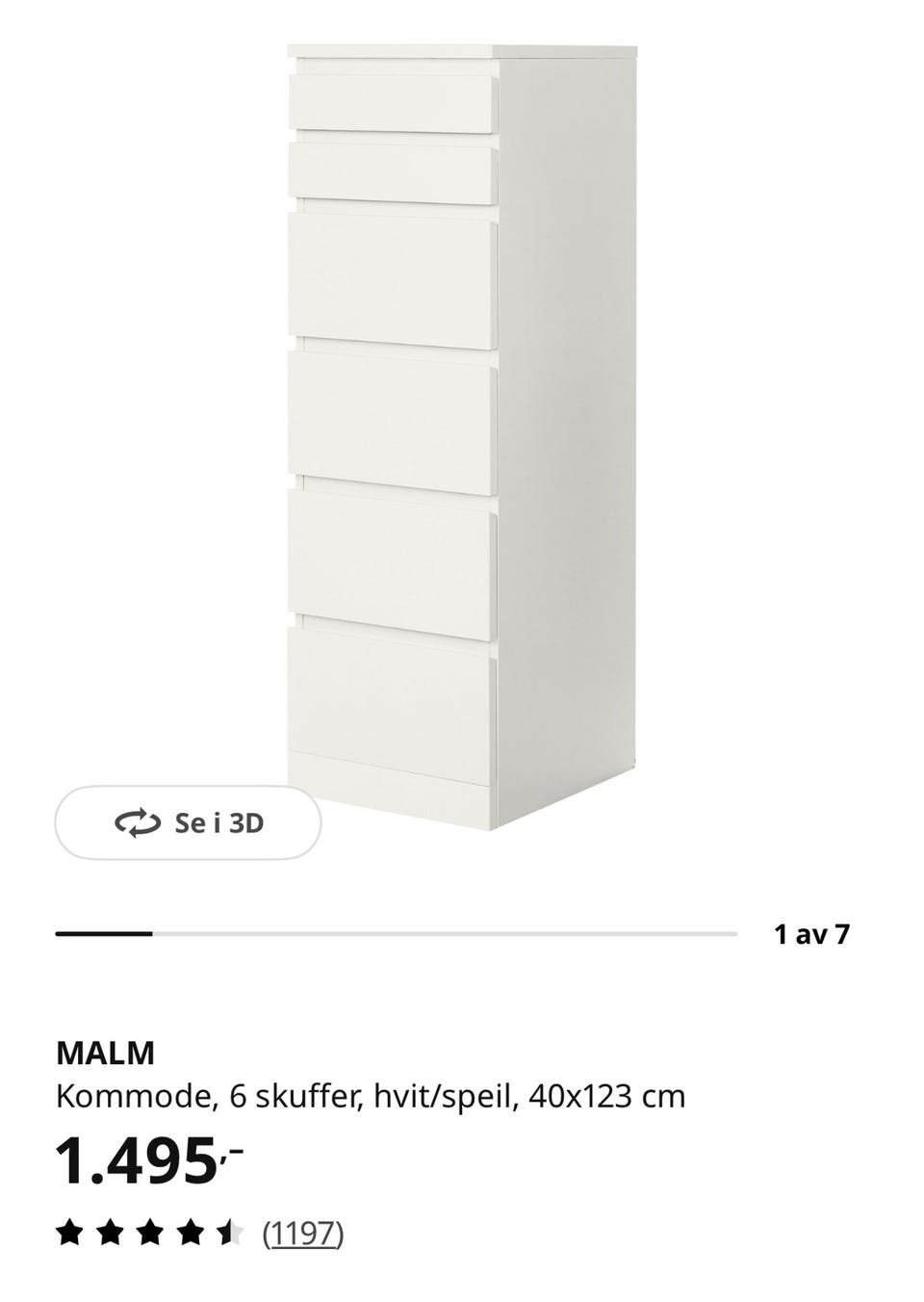Click the 40x123 cm size text
The height and width of the screenshot is (1302, 924).
[x=605, y=1096]
